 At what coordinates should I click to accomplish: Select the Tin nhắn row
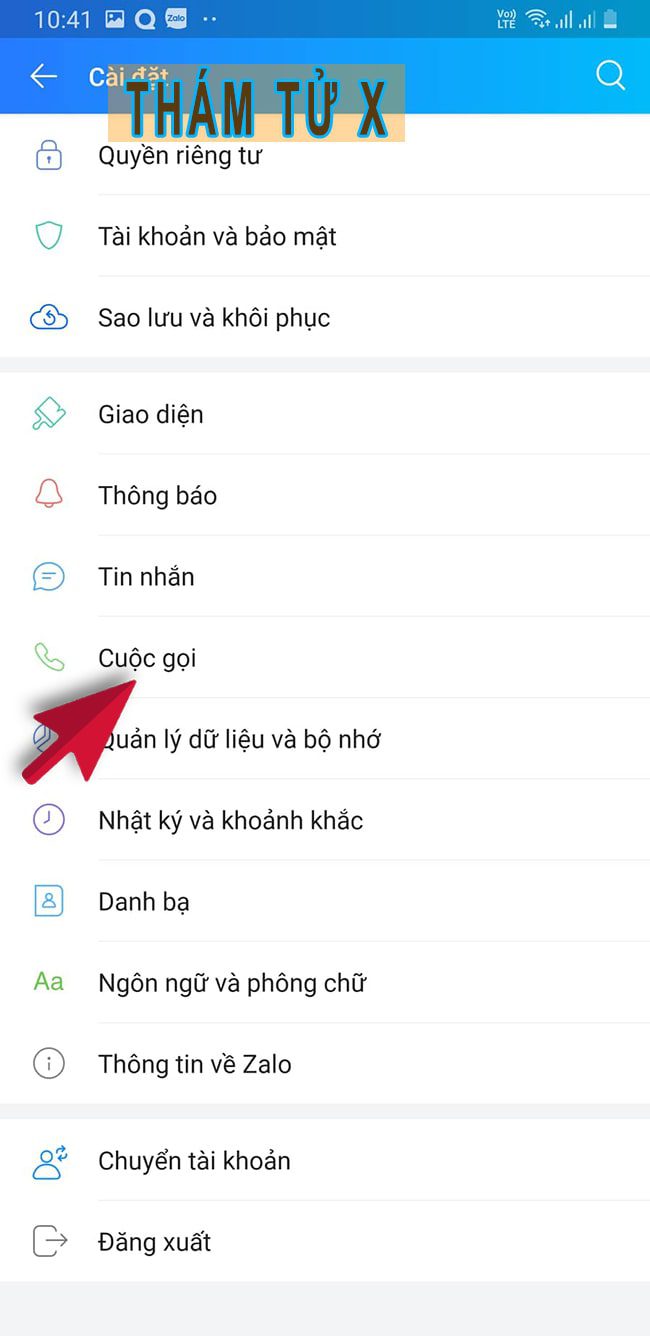146,577
